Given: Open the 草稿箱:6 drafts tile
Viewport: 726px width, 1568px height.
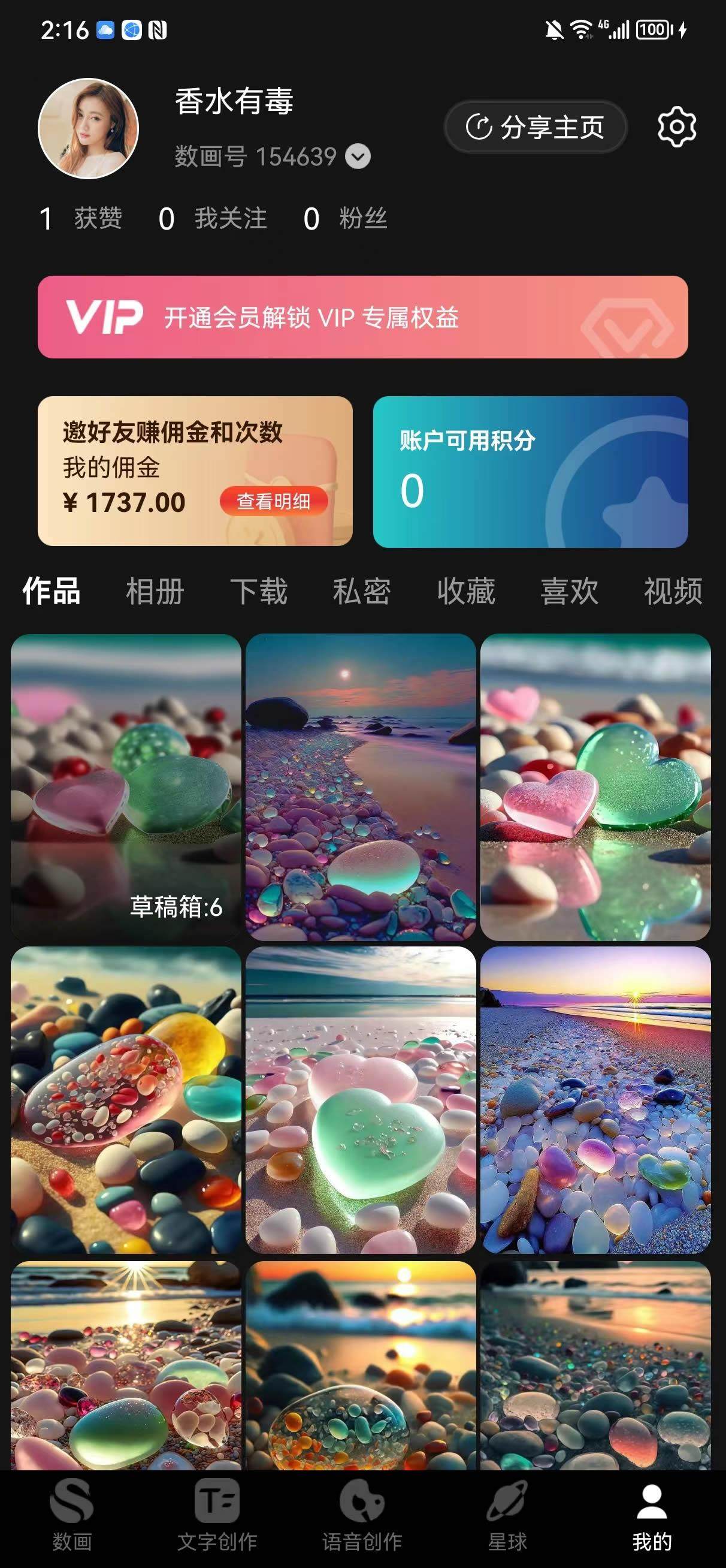Looking at the screenshot, I should (x=126, y=787).
